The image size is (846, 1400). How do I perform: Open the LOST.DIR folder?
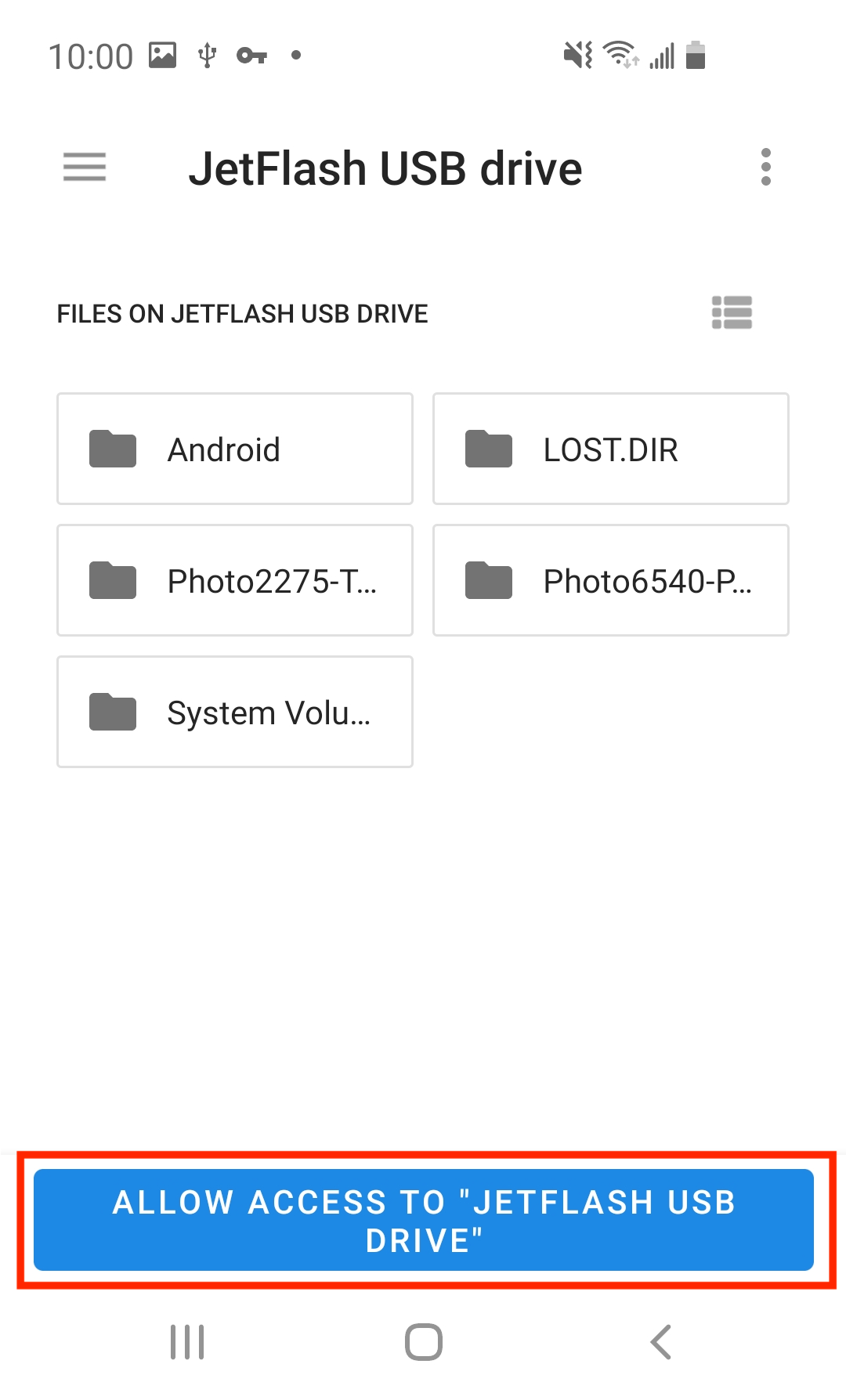(x=611, y=449)
